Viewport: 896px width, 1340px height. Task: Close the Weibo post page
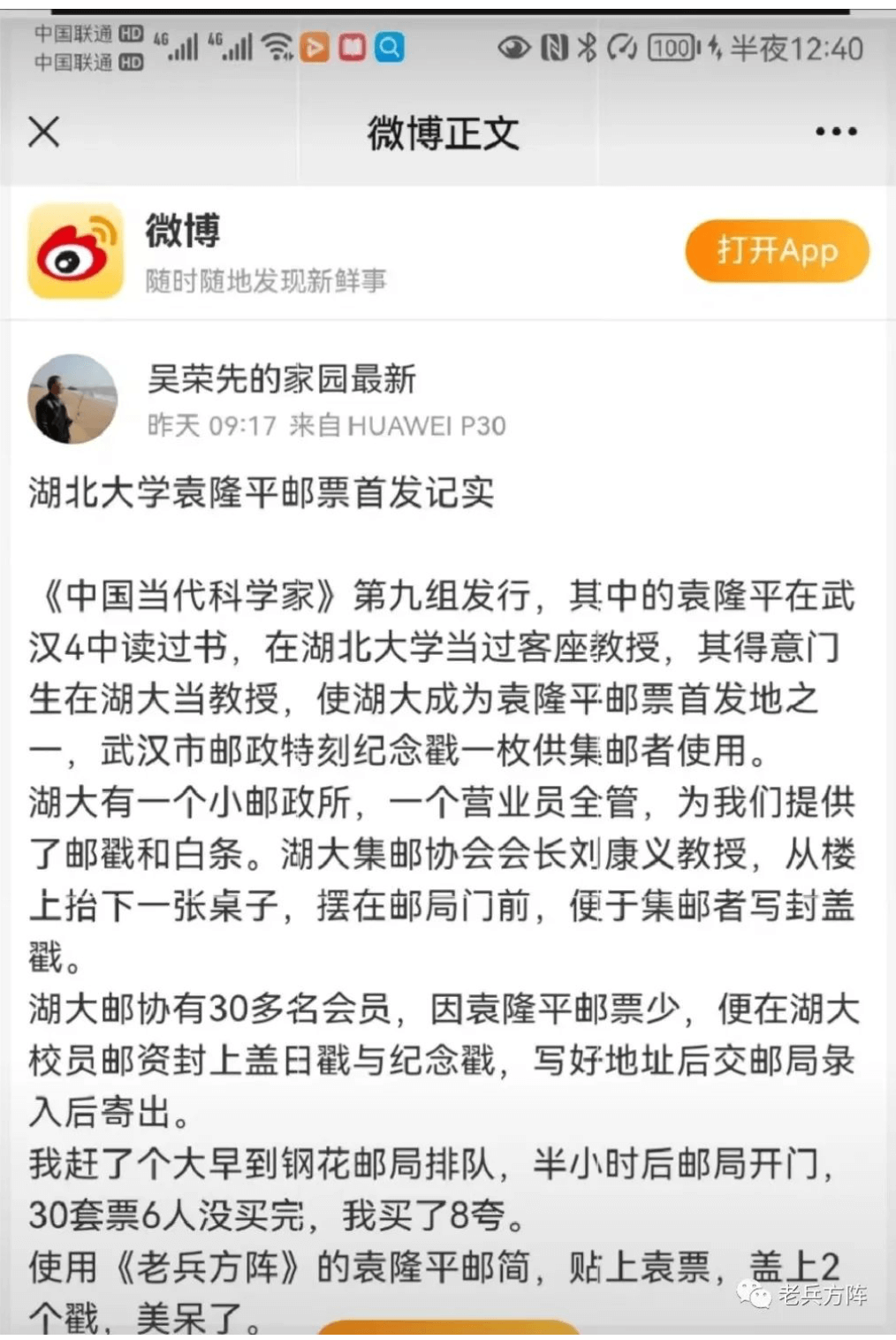pos(43,133)
